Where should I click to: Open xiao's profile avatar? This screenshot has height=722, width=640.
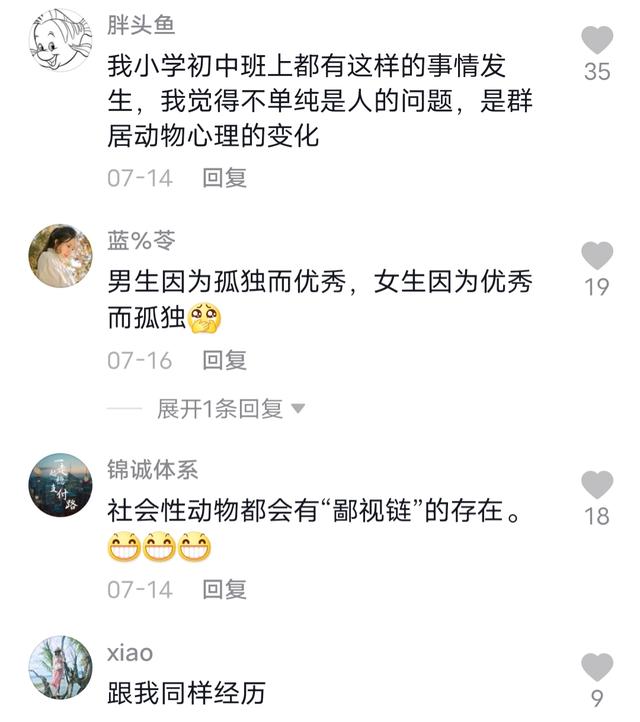coord(60,667)
